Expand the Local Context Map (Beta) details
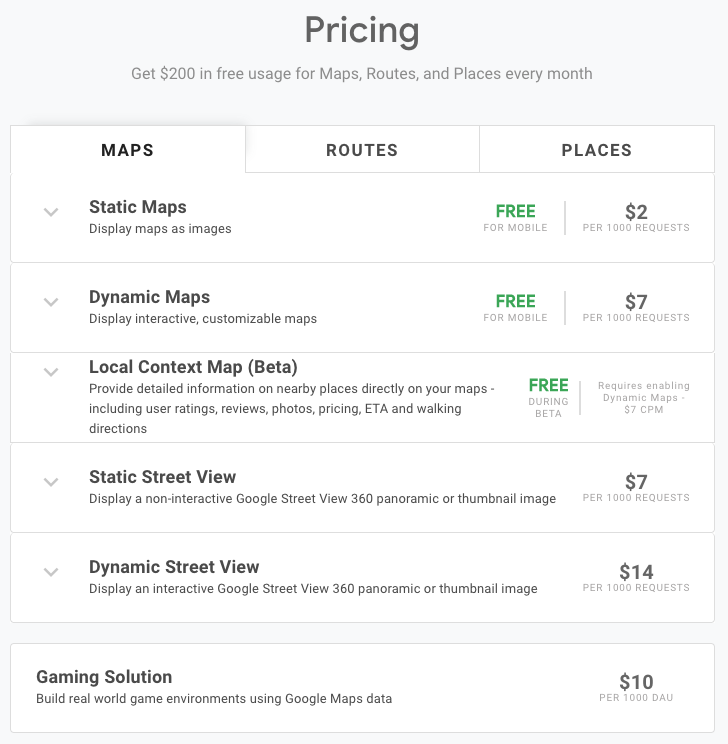Screen dimensions: 728x744 click(50, 373)
